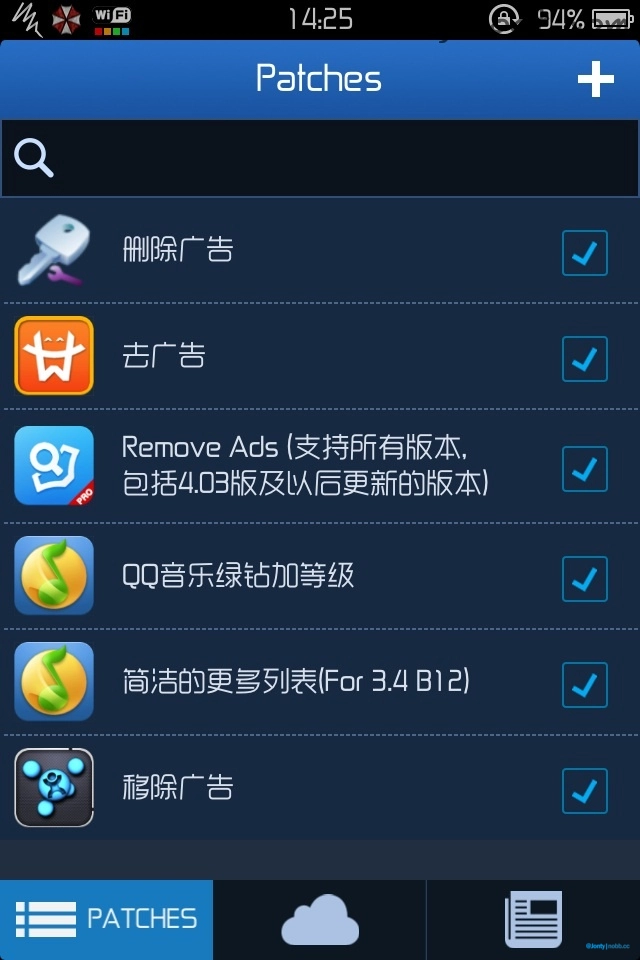The width and height of the screenshot is (640, 960).
Task: Tap the patches search field
Action: tap(320, 158)
